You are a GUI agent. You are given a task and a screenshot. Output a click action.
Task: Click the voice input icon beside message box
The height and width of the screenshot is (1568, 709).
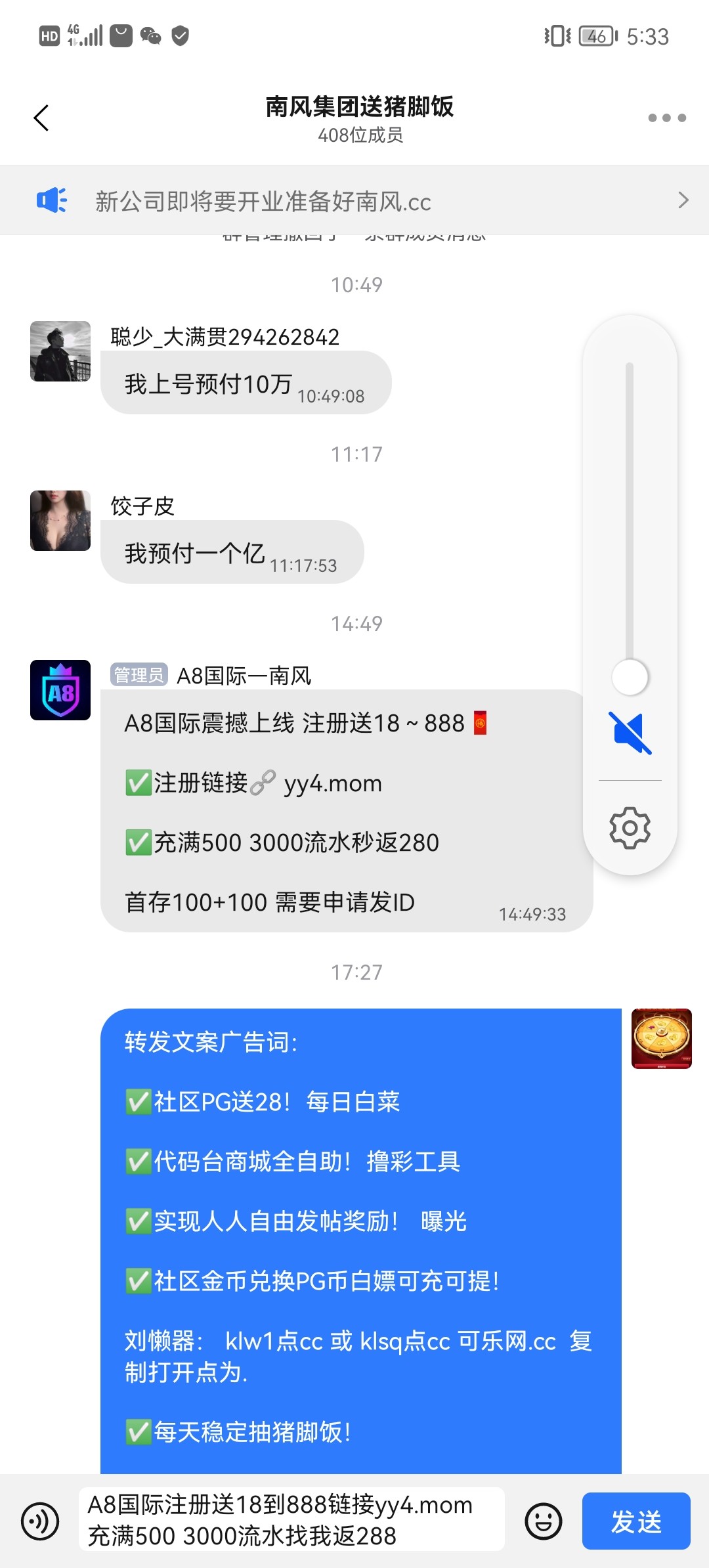pos(39,1521)
